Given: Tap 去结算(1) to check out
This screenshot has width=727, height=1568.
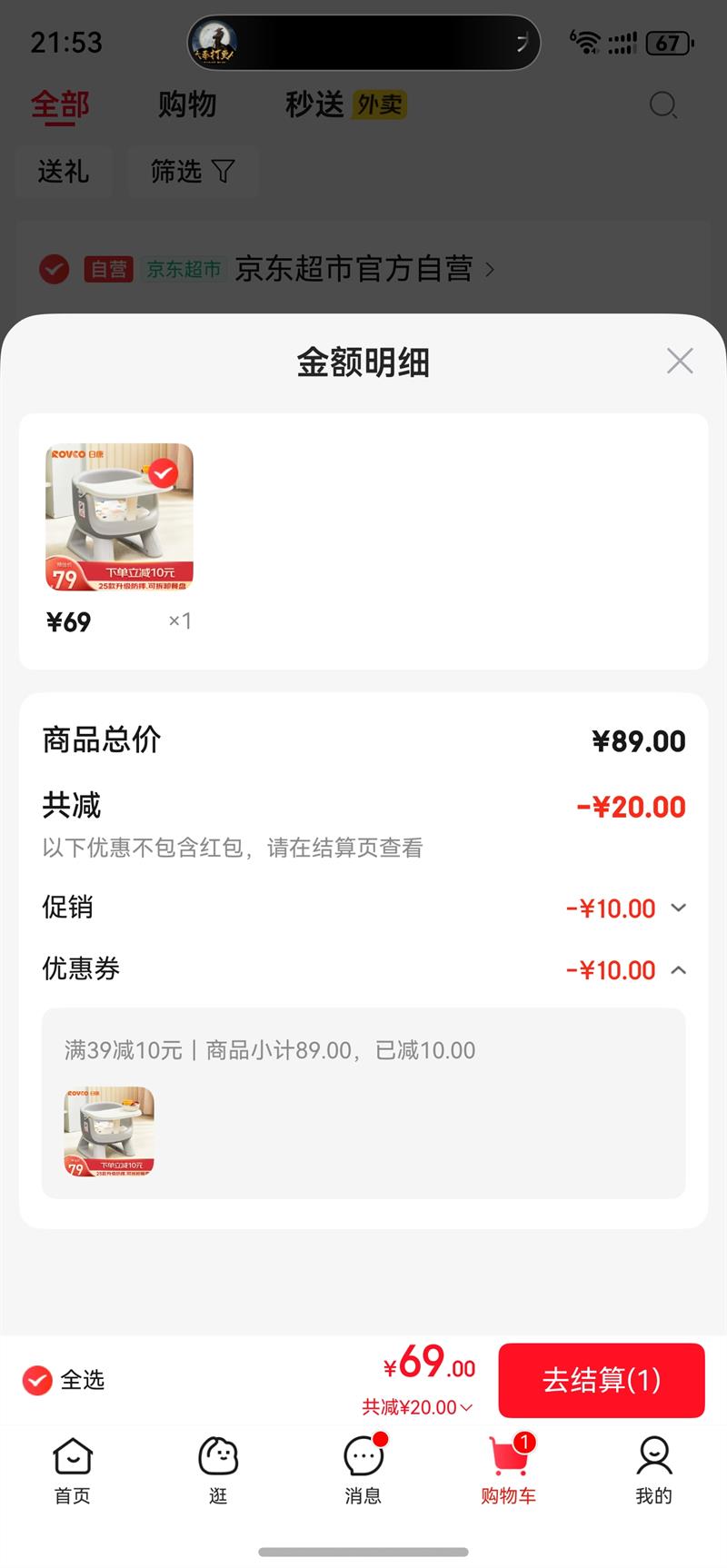Looking at the screenshot, I should tap(601, 1380).
